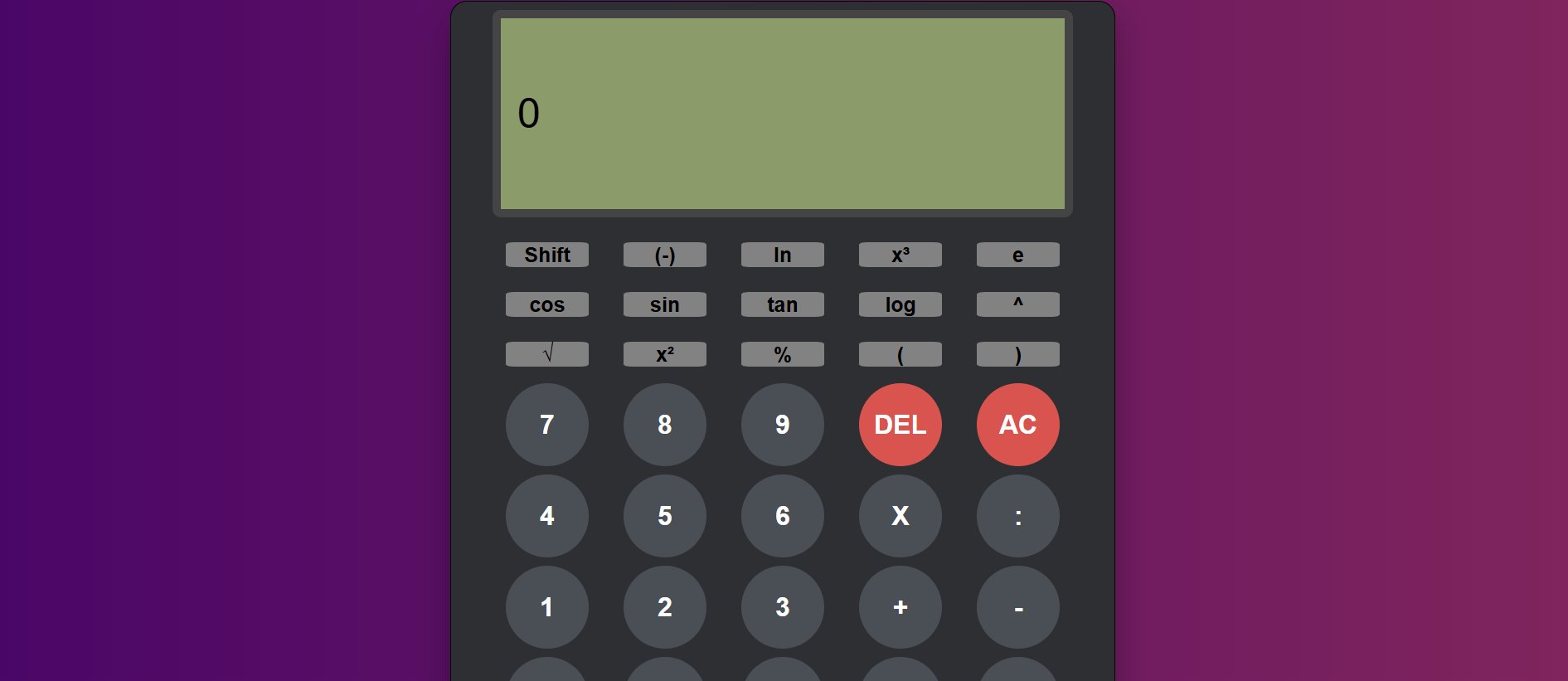Tap the + plus key

click(x=901, y=607)
